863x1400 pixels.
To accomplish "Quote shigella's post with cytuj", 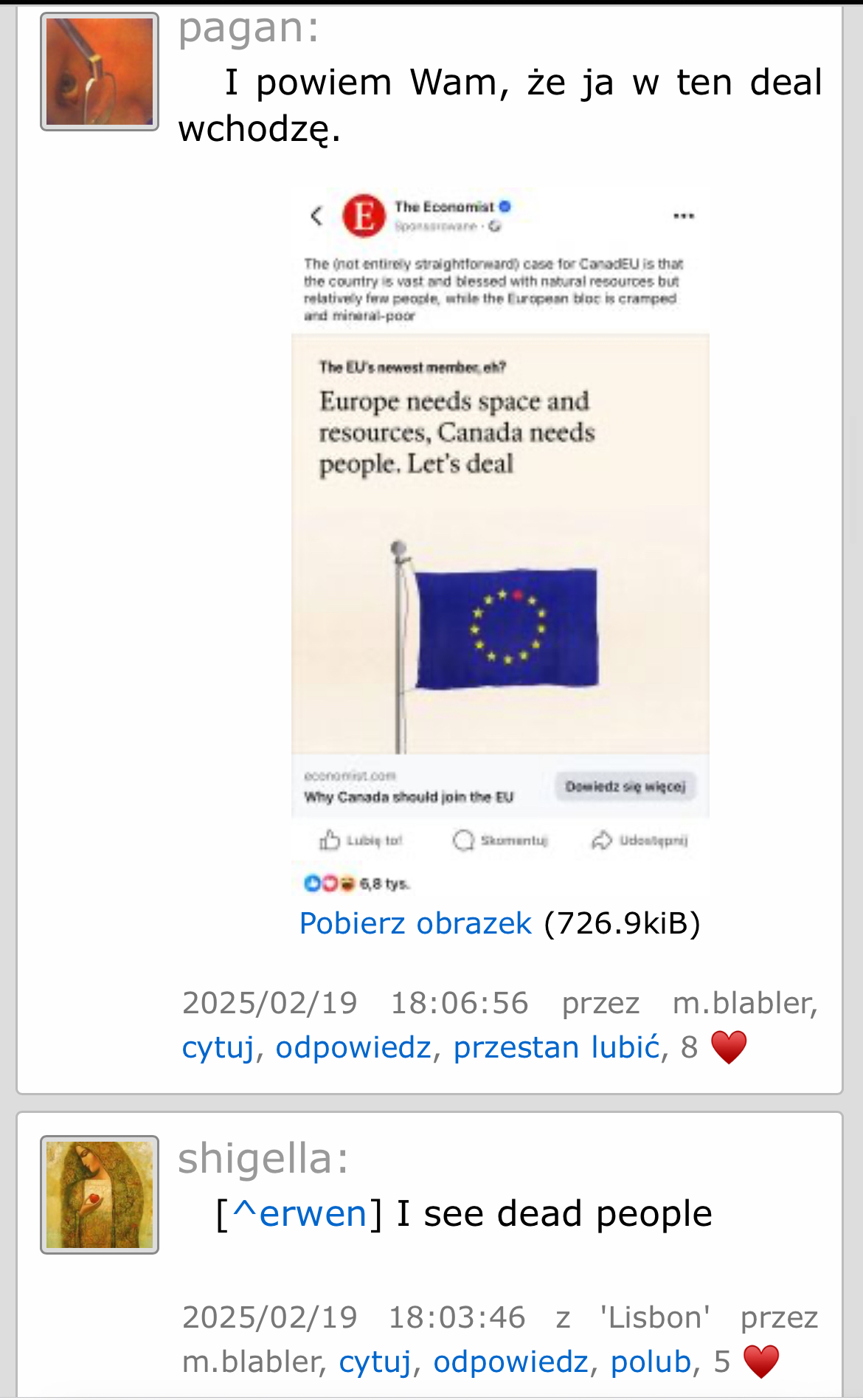I will [x=375, y=1362].
